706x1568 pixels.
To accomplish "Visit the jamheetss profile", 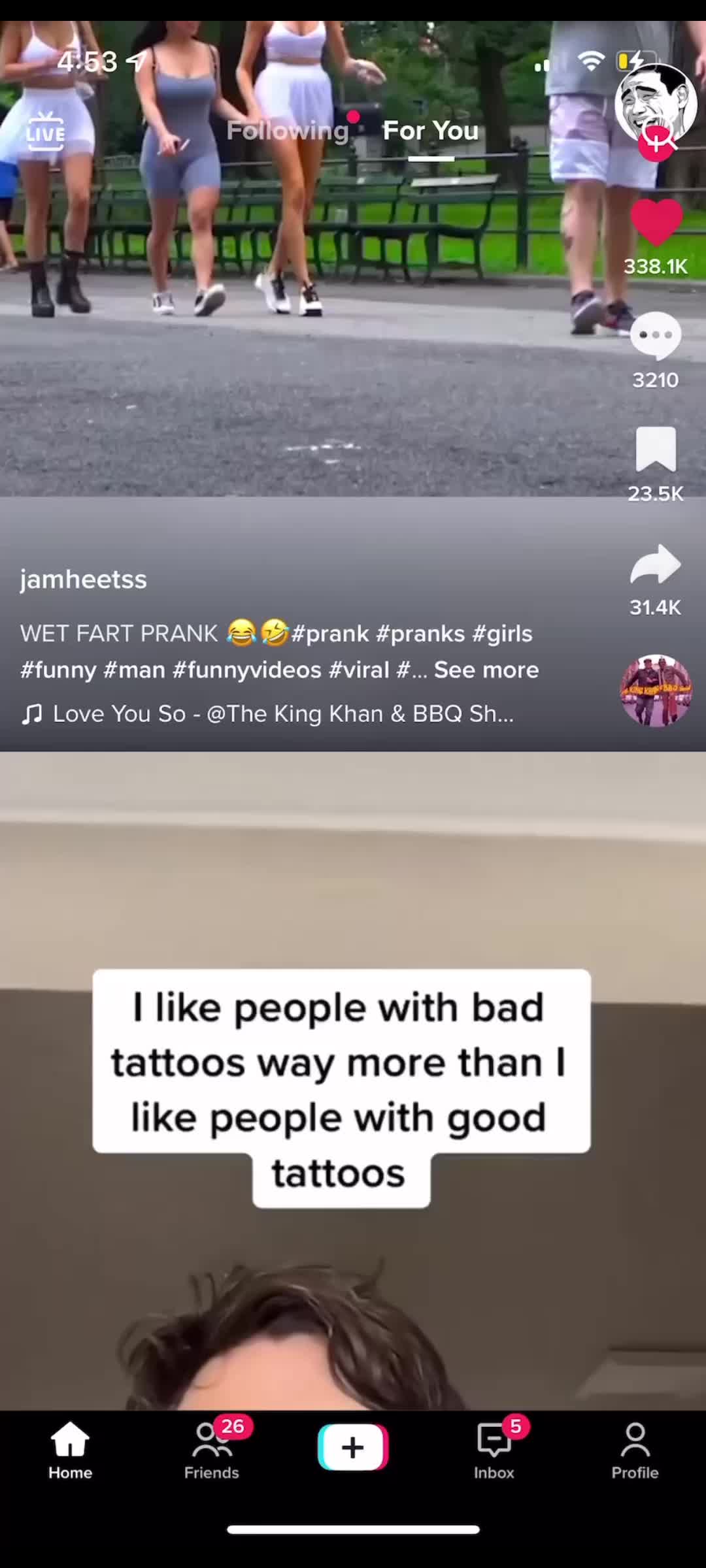I will 84,580.
